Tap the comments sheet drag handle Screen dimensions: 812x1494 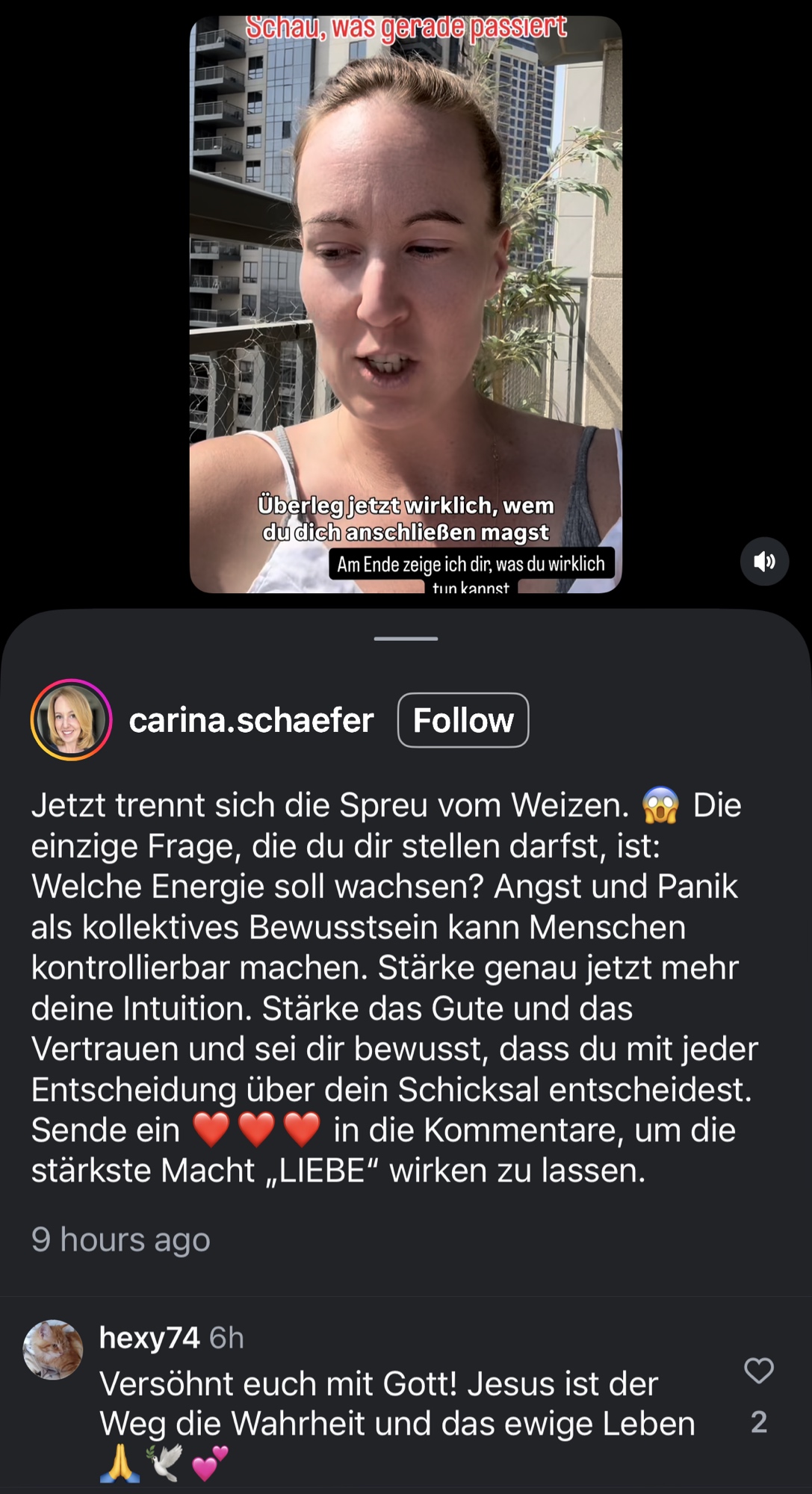click(x=406, y=639)
